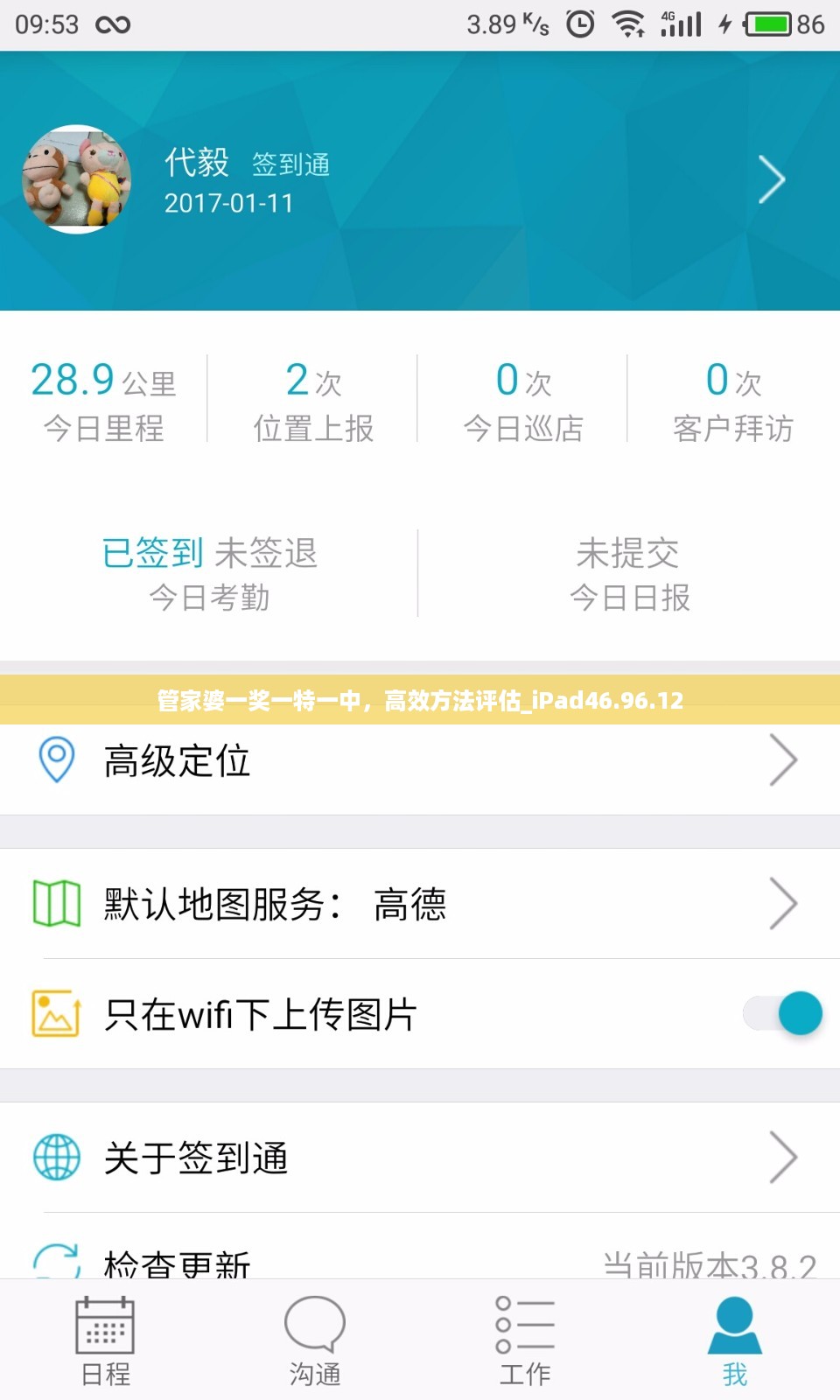Open 关于签到通 about page

tap(420, 1158)
